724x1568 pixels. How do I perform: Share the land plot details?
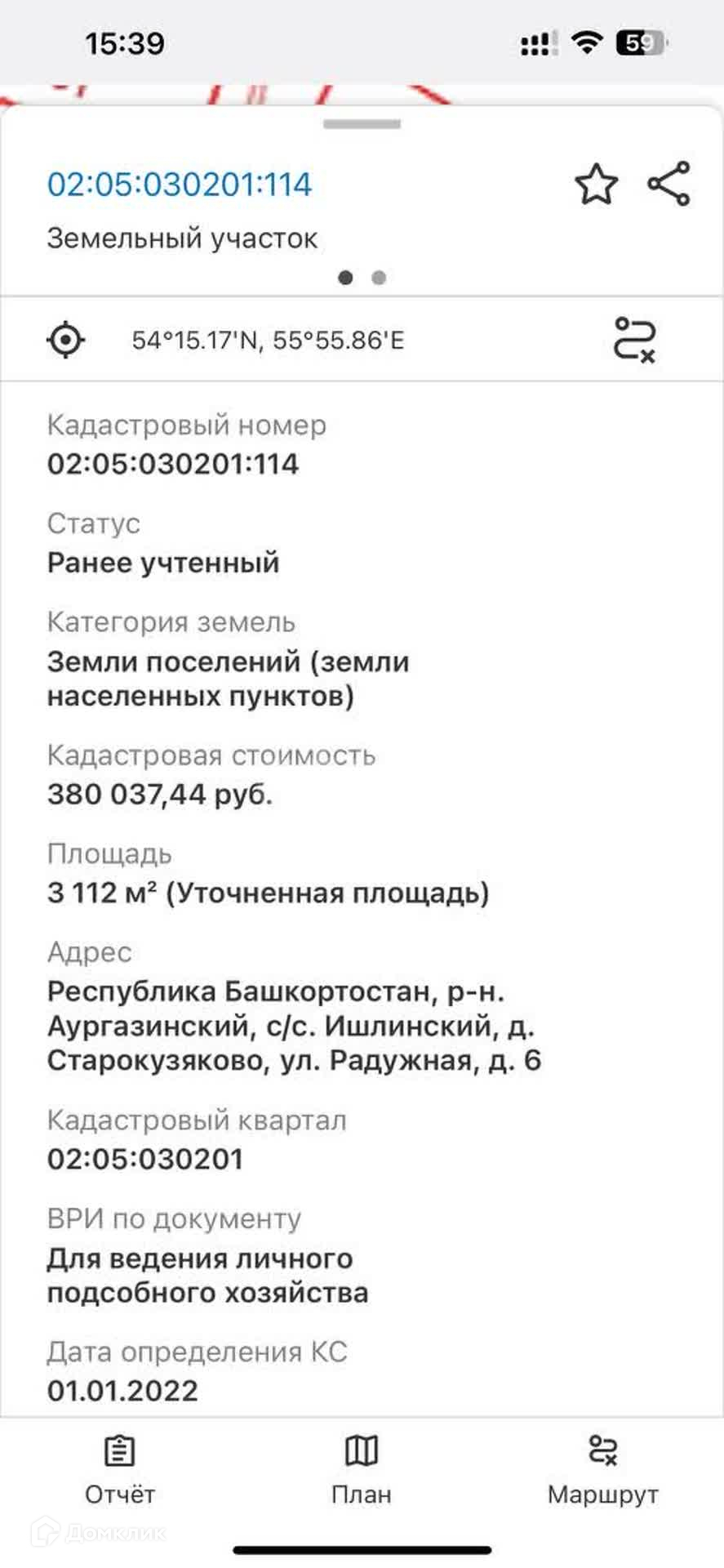669,184
